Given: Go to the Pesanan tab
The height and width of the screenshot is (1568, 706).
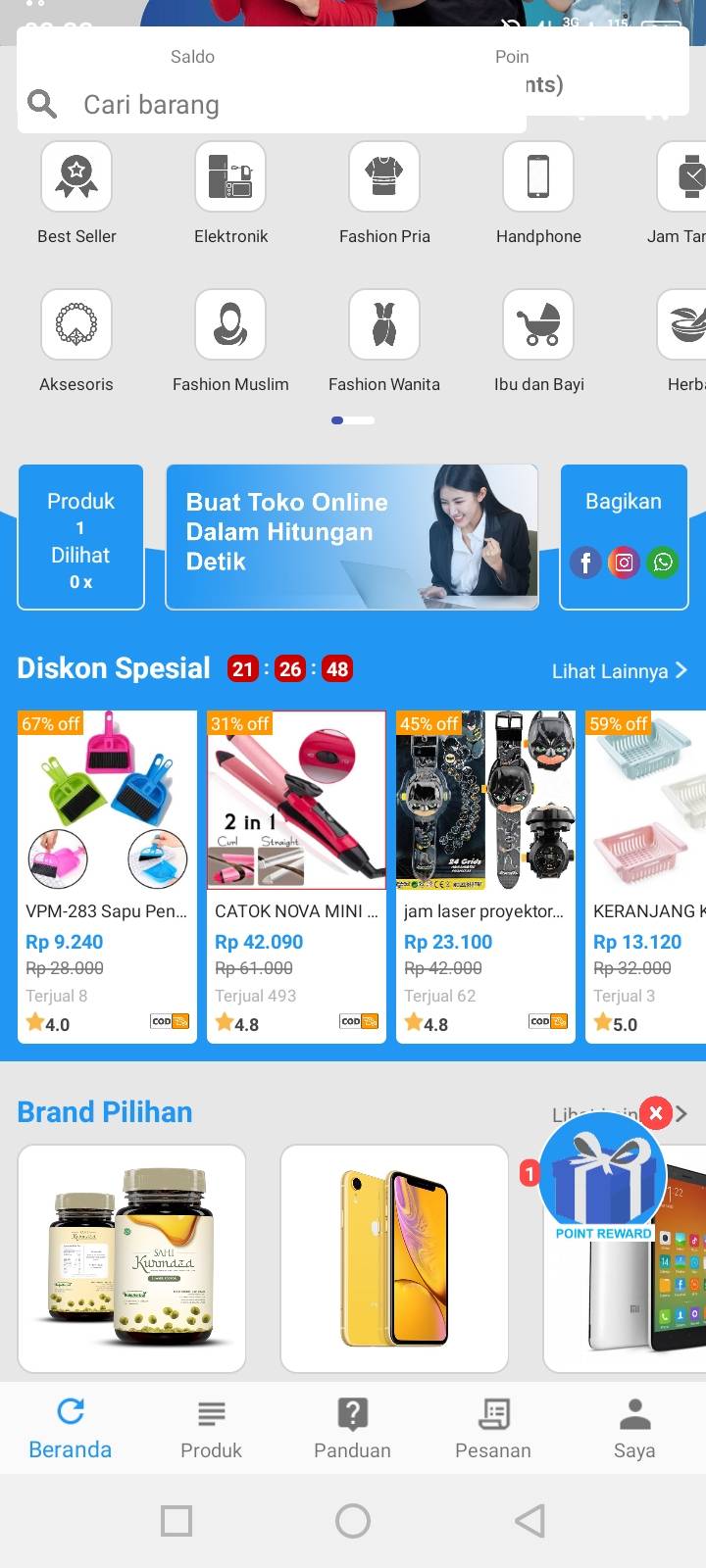Looking at the screenshot, I should click(493, 1429).
